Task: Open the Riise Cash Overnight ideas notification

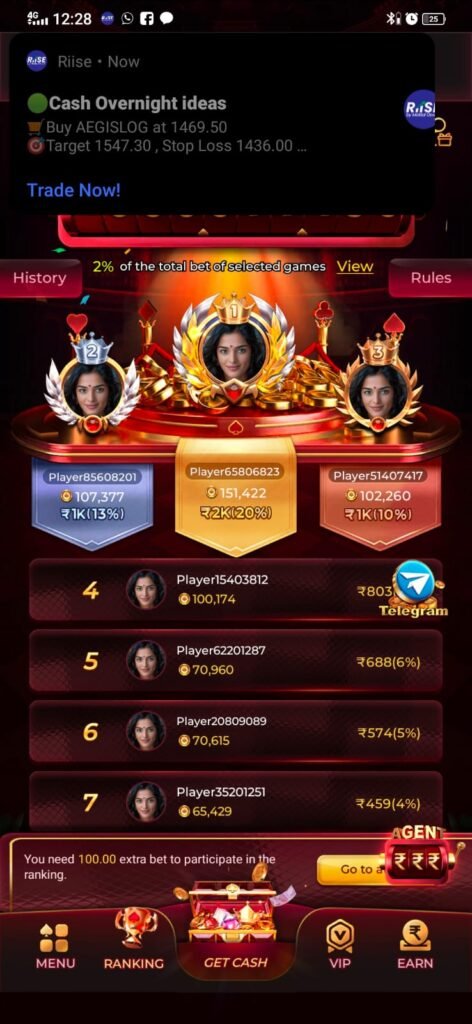Action: point(222,124)
